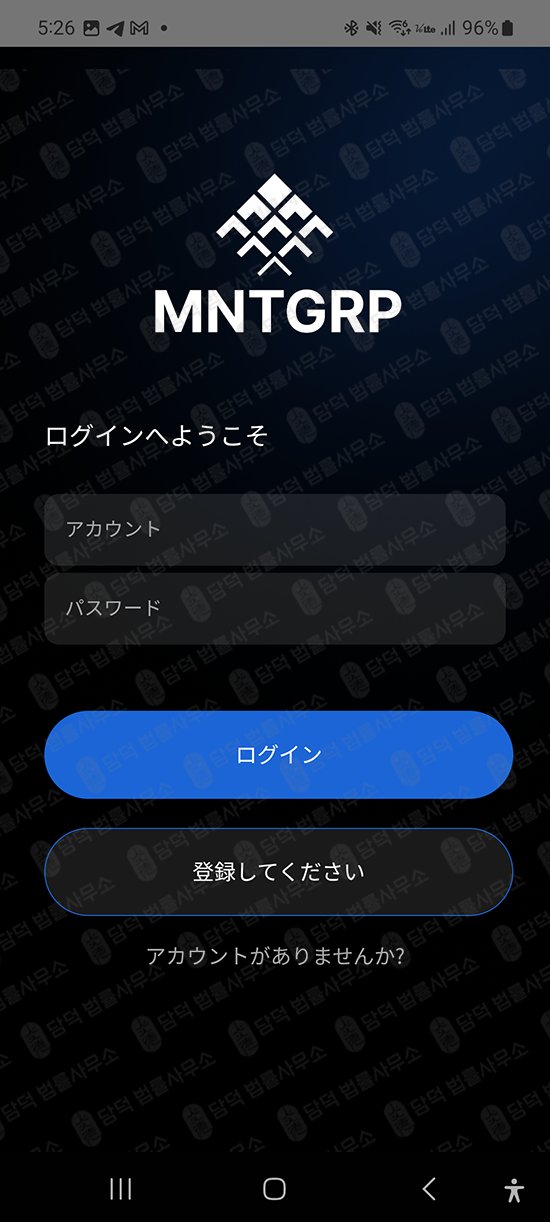Go back using the system back button
The height and width of the screenshot is (1222, 550).
[429, 1188]
